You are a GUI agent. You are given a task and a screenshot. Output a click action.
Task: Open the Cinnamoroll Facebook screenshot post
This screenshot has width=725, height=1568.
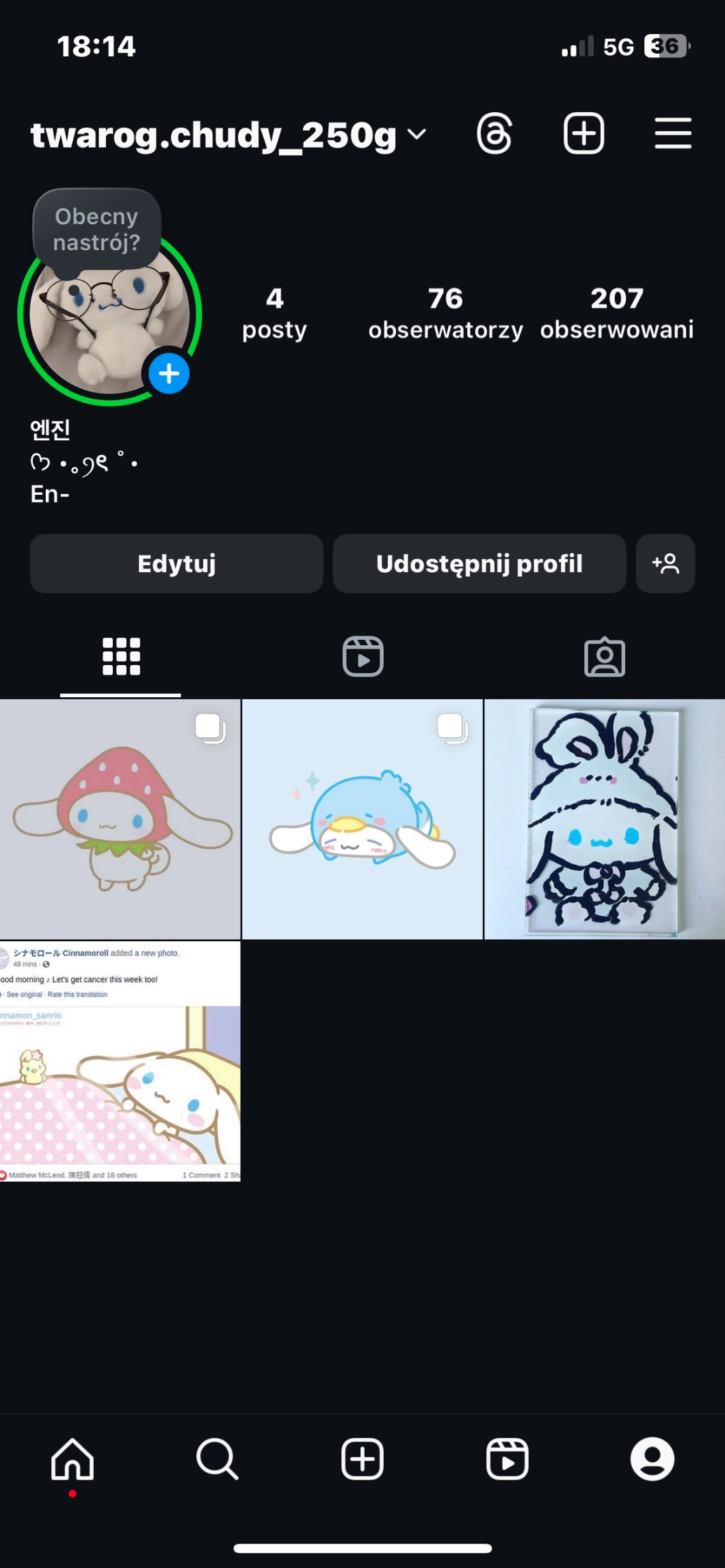(x=120, y=1061)
